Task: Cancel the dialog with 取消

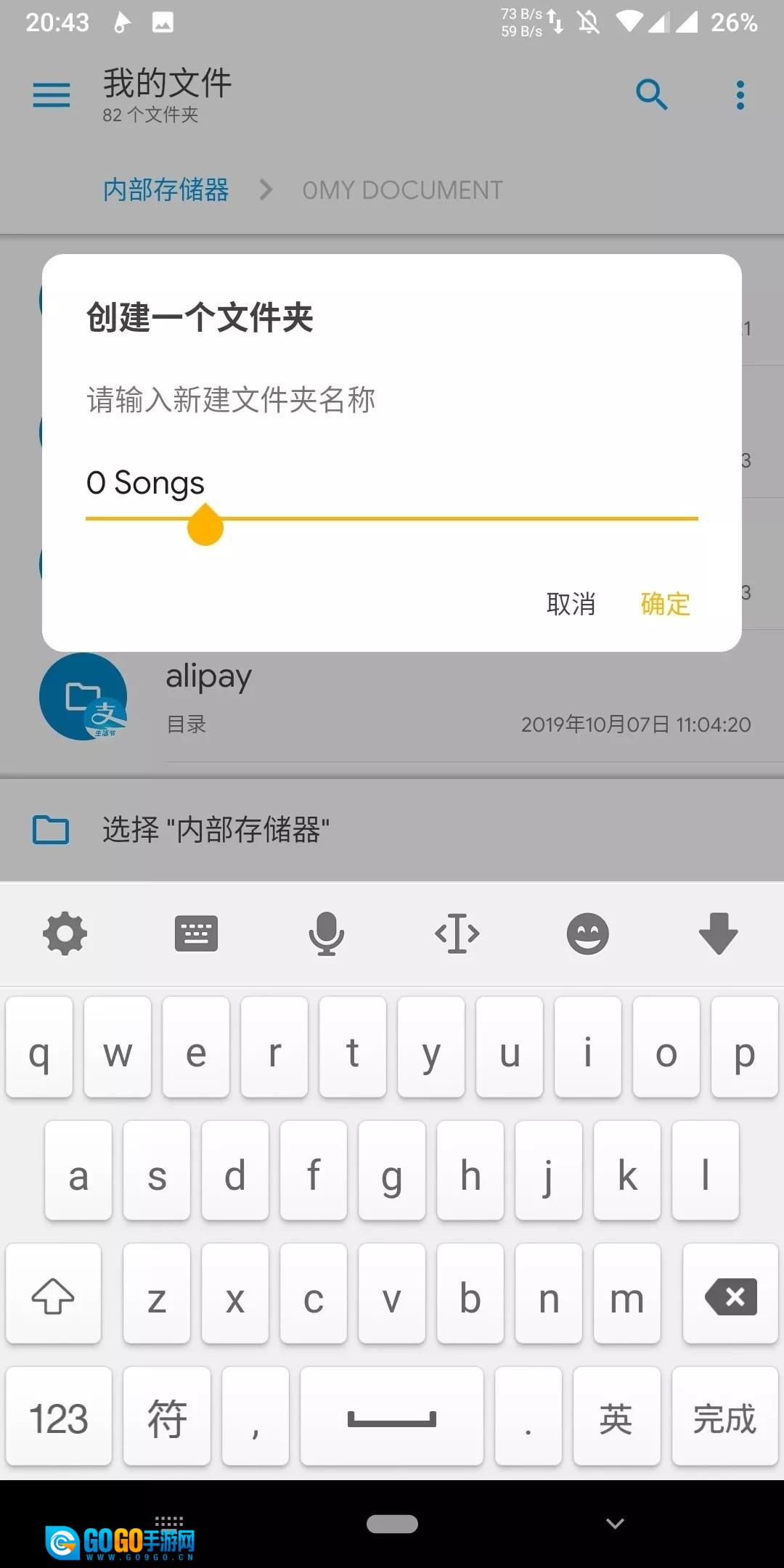Action: [x=571, y=604]
